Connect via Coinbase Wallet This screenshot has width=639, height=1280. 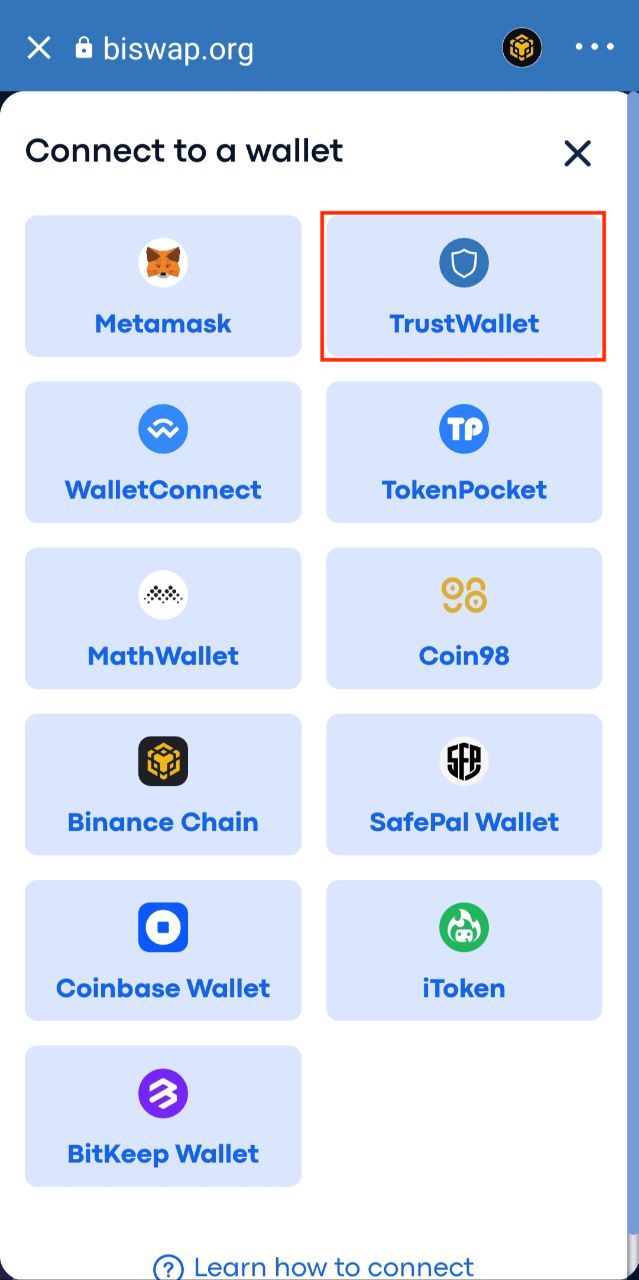pos(163,950)
